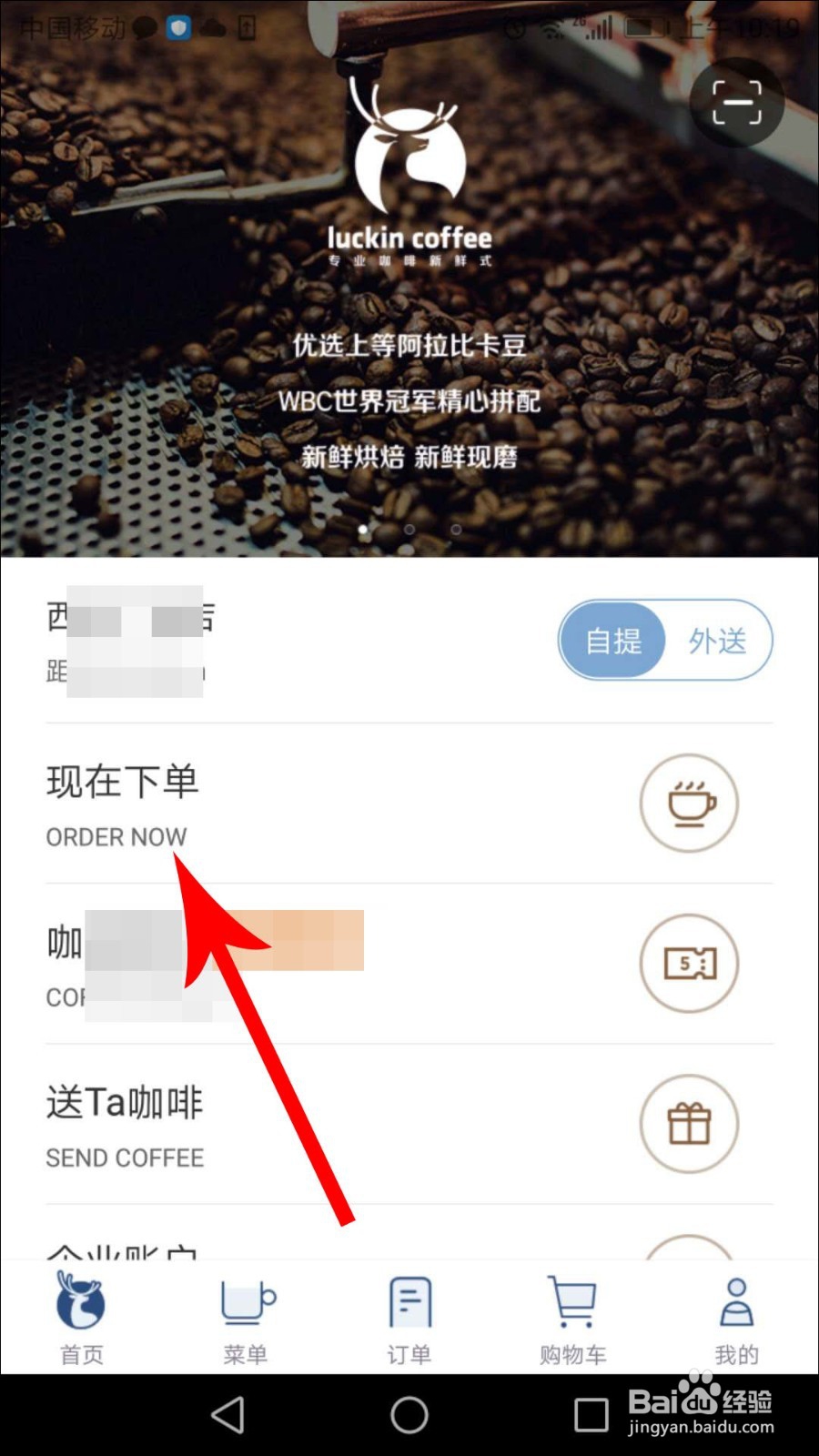Select the second carousel dot
The image size is (819, 1456).
409,529
